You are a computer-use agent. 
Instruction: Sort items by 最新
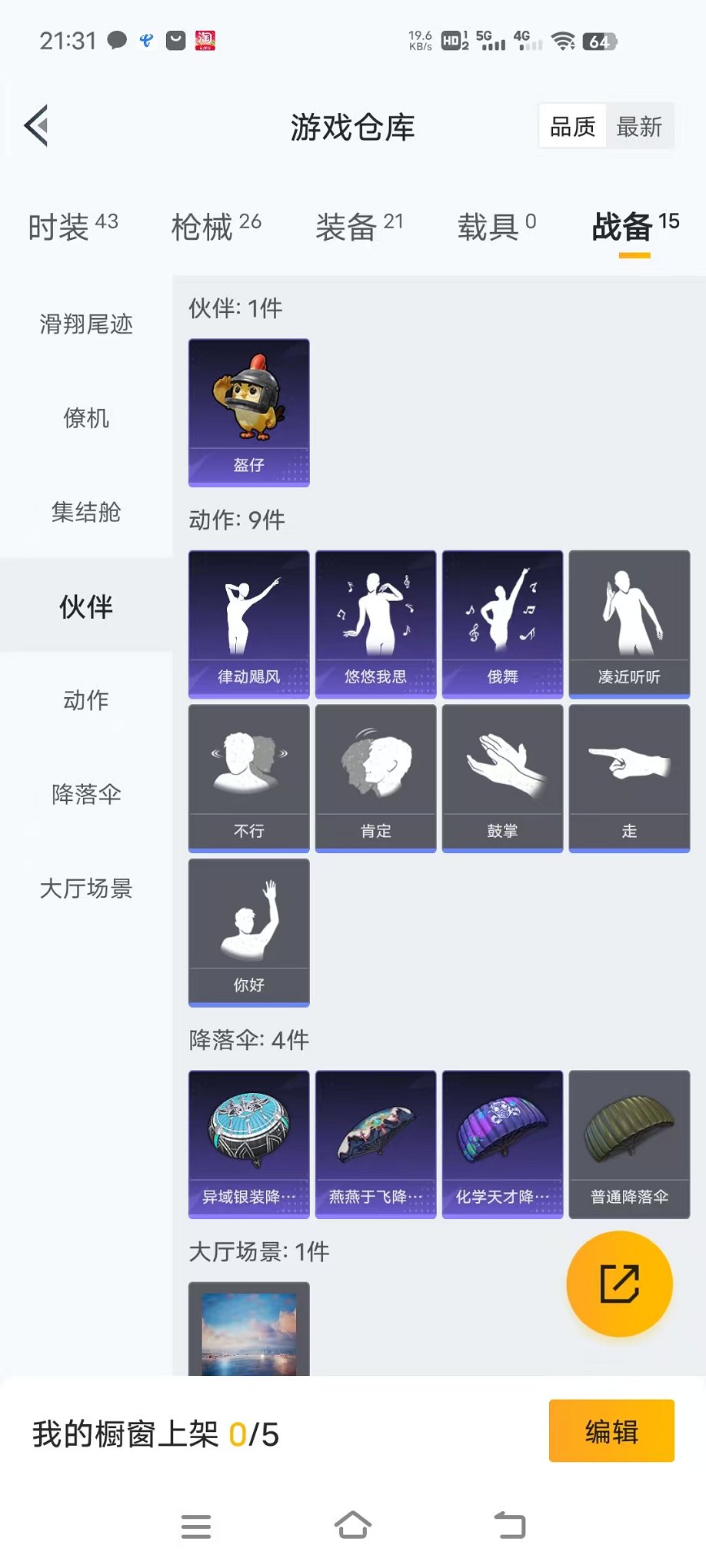638,127
